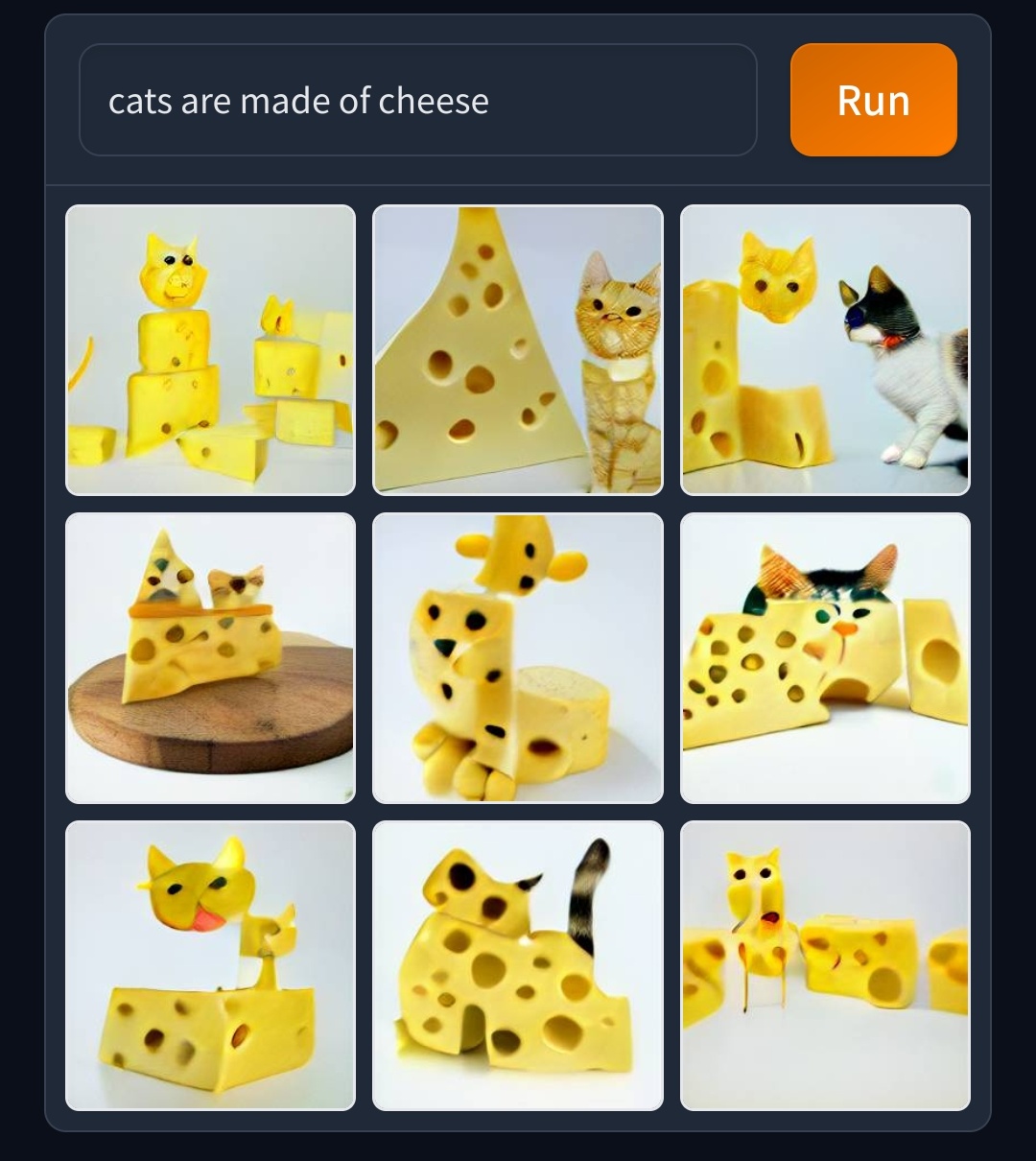
Task: Open the image of cat peeking over cheese
Action: 825,658
